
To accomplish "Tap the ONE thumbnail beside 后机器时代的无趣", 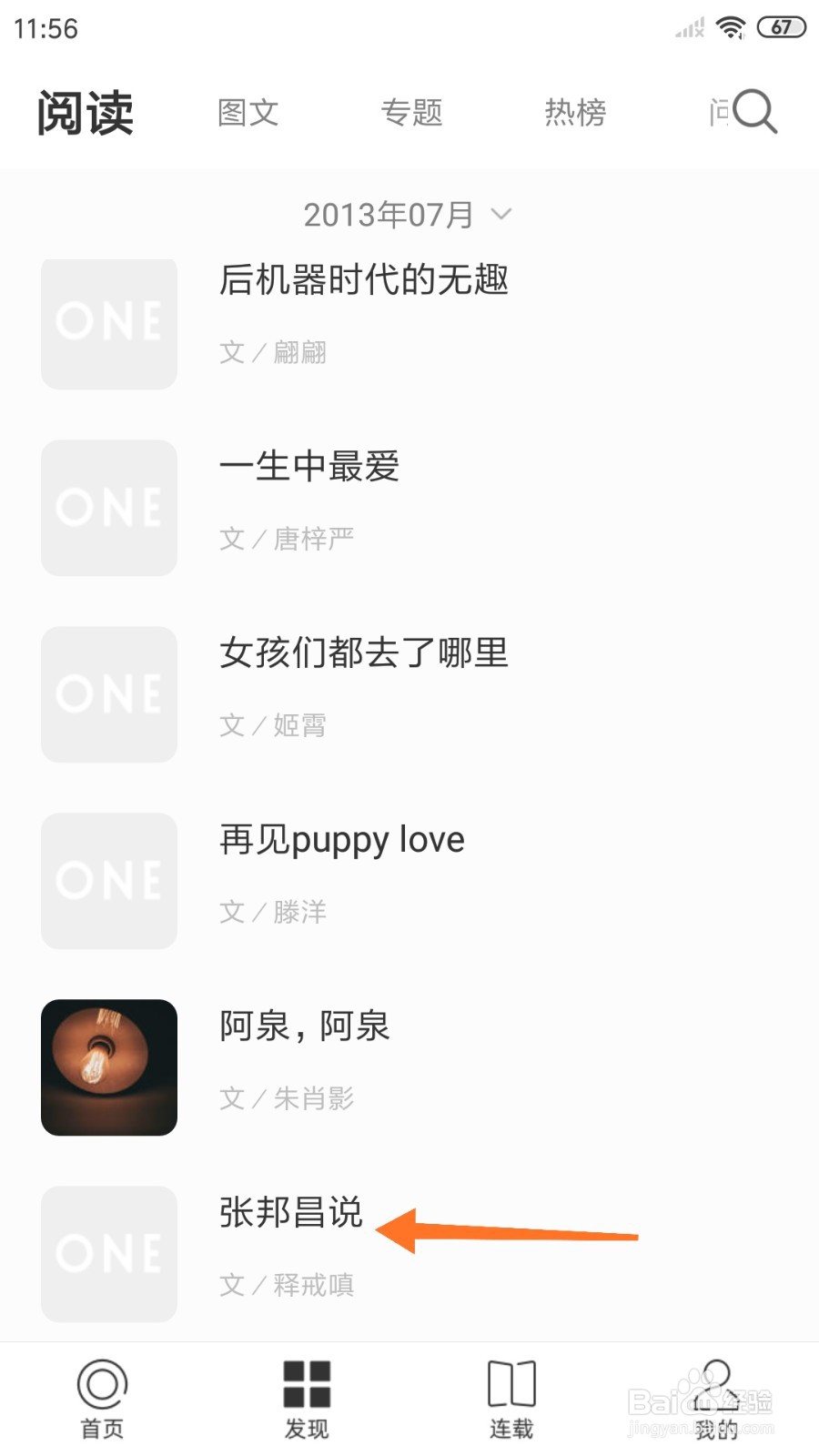I will coord(108,324).
